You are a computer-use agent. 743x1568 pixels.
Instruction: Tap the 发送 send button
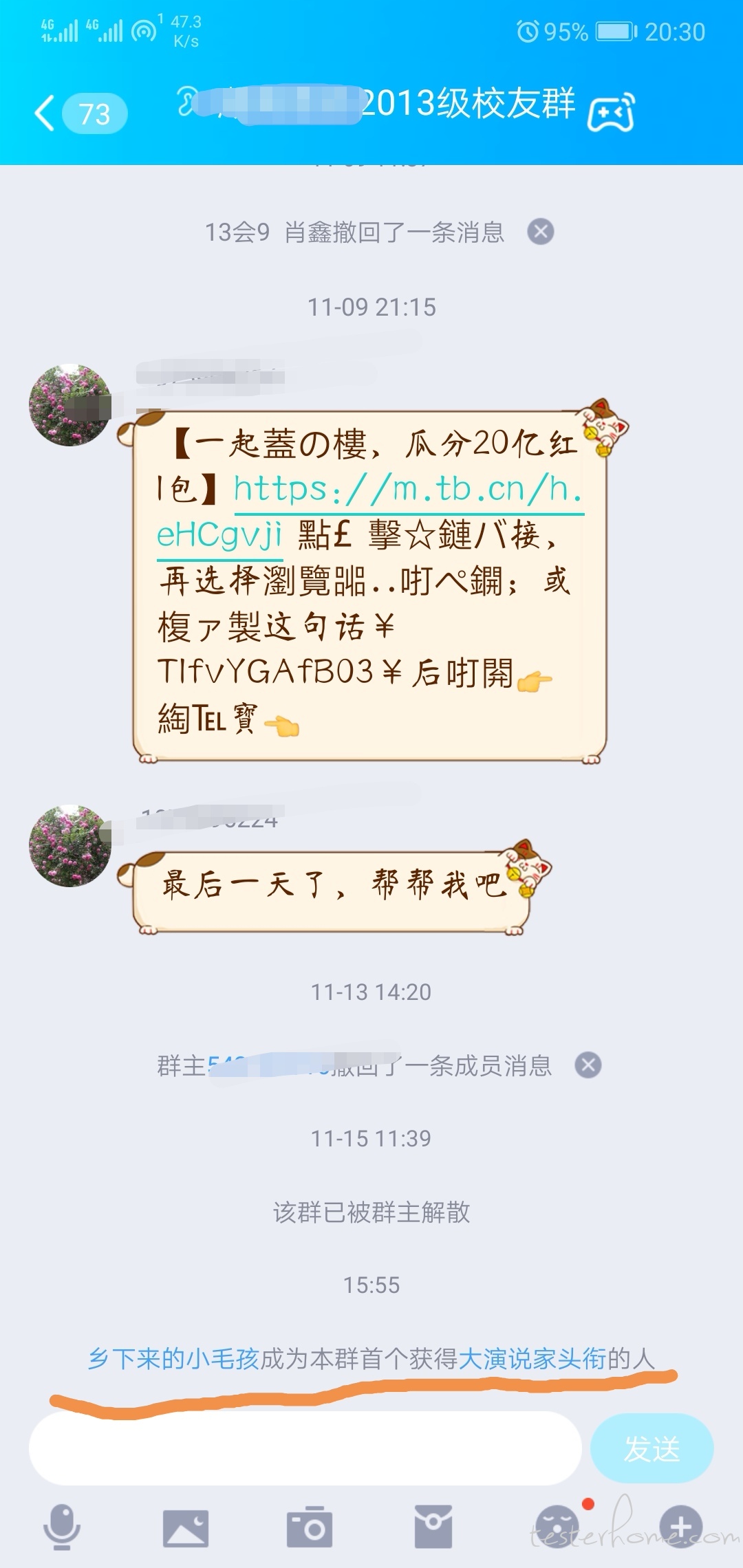pos(652,1448)
